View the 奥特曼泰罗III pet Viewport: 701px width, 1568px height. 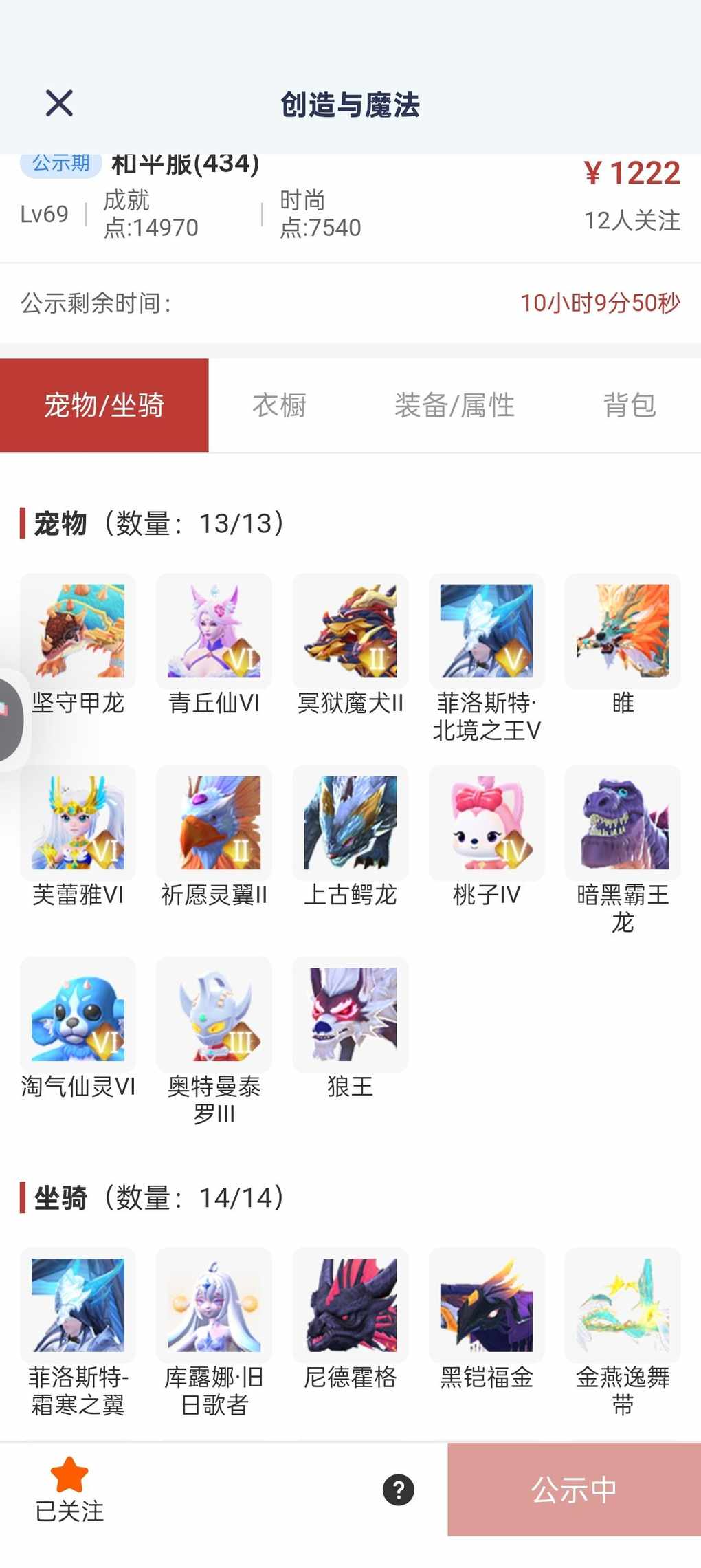[x=214, y=1014]
